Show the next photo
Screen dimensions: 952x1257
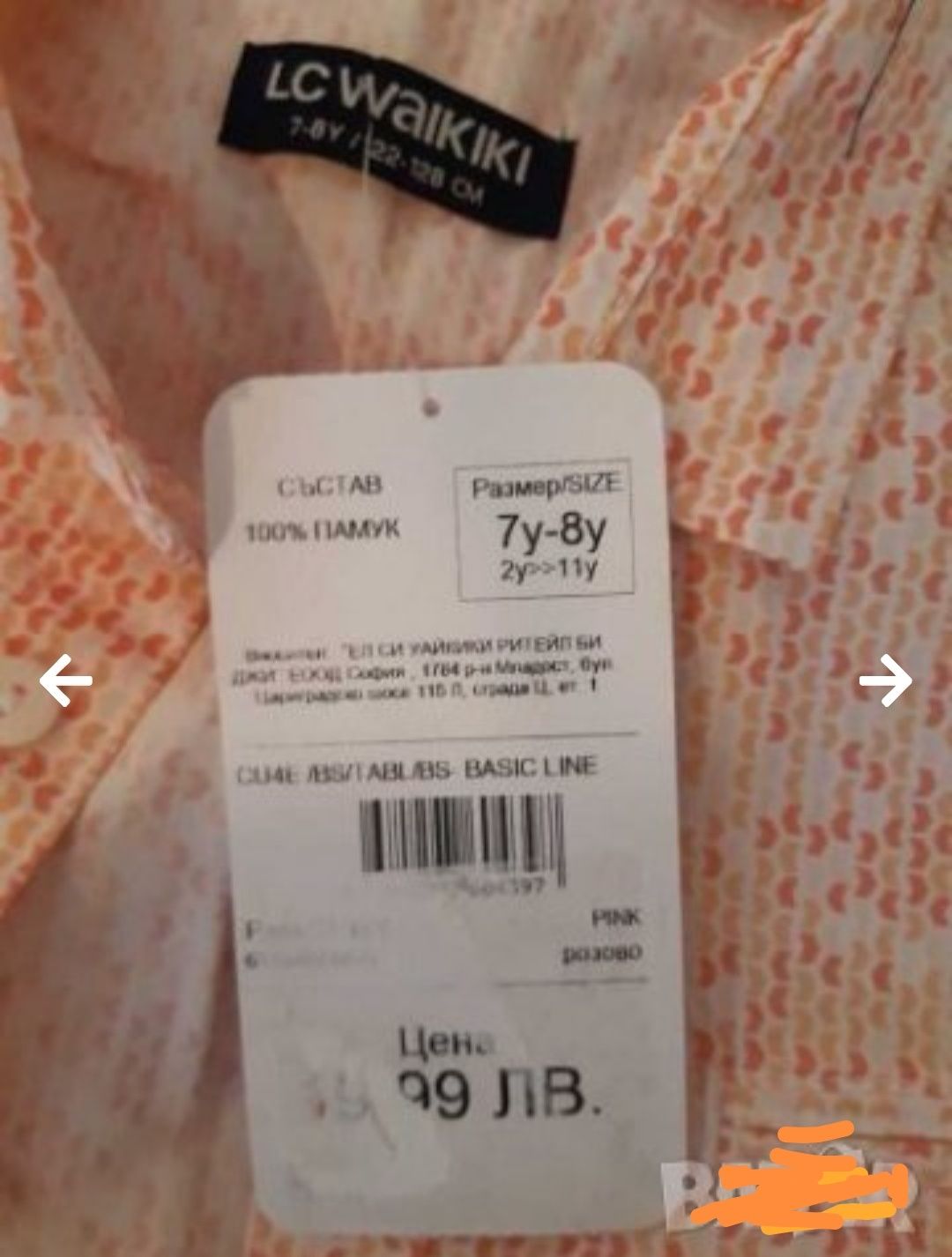click(885, 681)
